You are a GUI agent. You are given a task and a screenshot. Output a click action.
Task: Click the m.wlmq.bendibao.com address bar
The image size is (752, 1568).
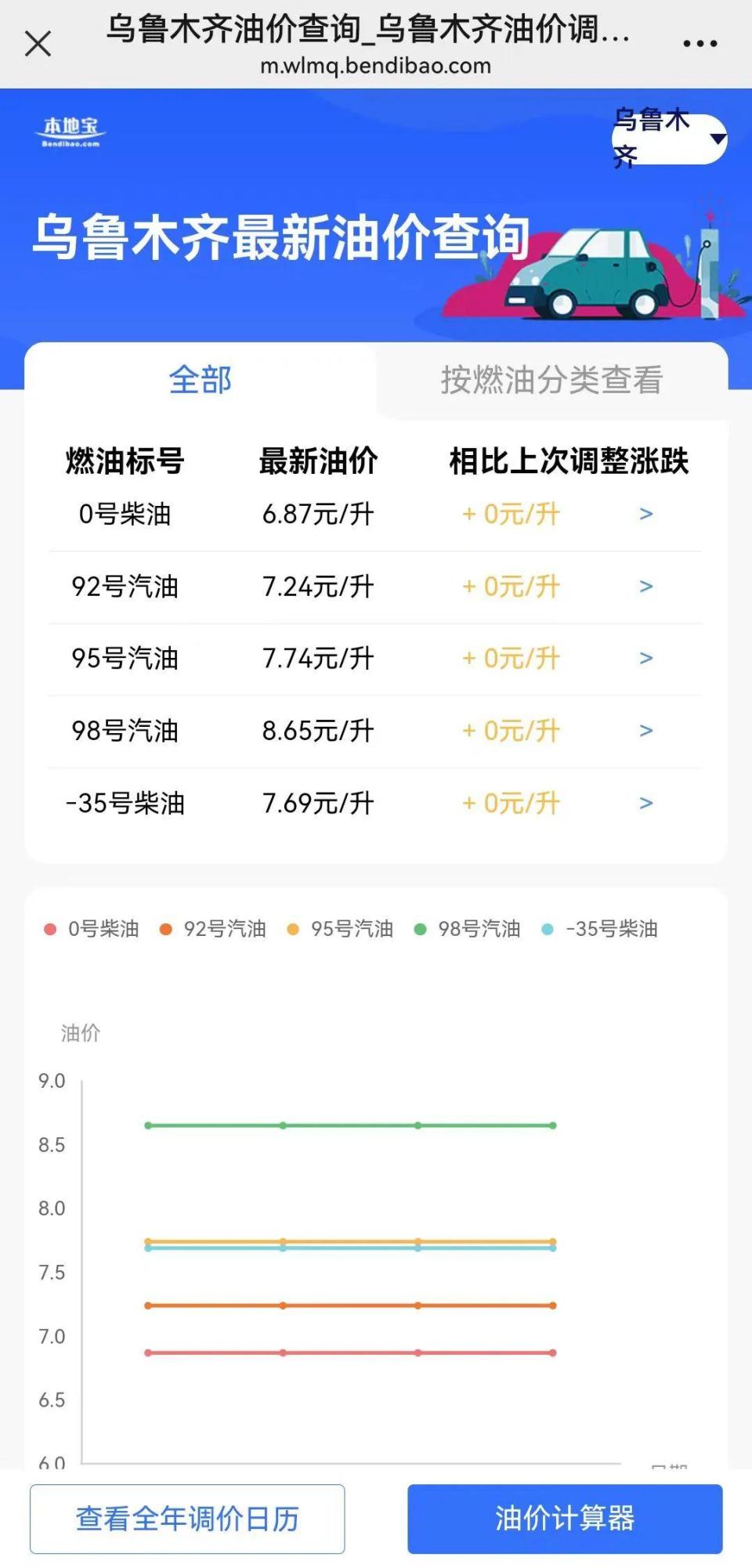point(376,67)
